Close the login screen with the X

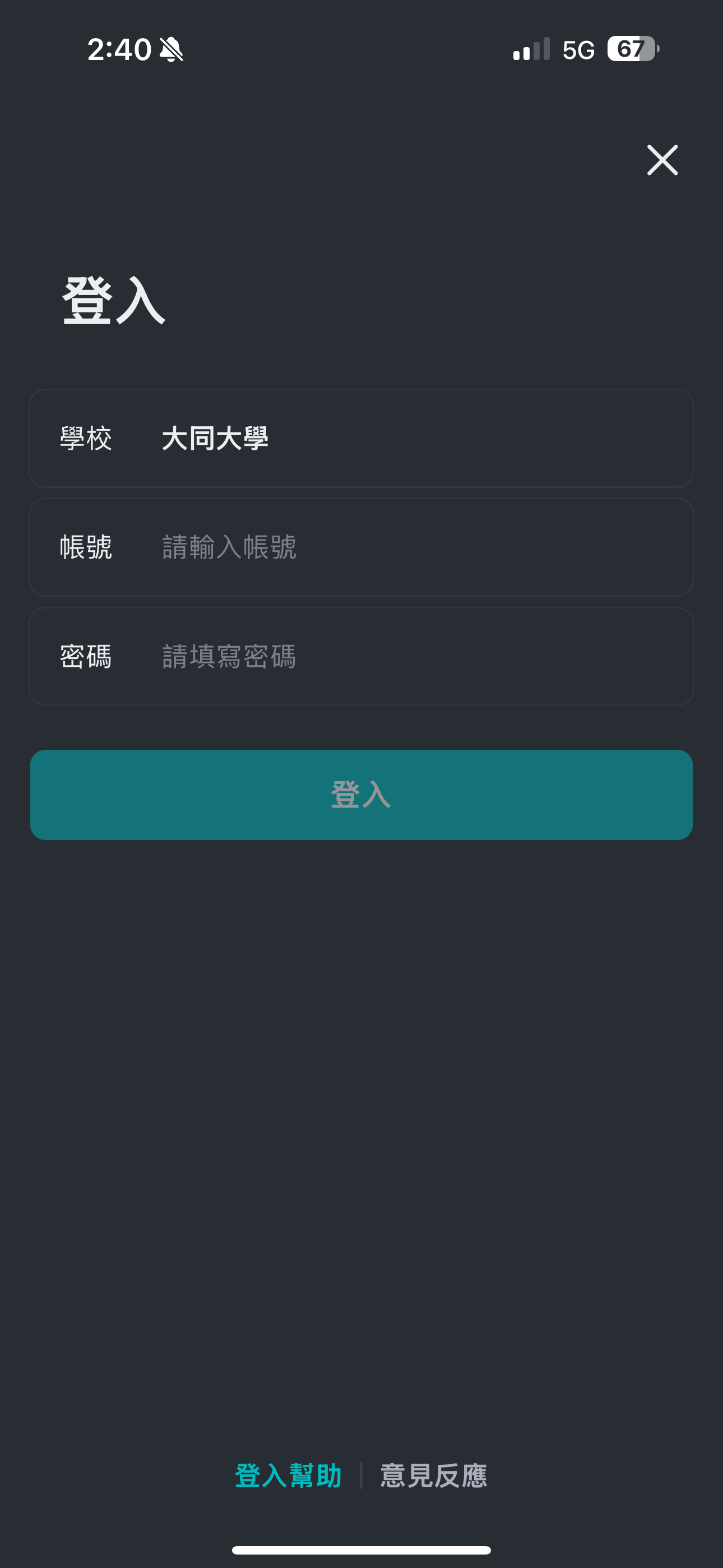pos(662,160)
